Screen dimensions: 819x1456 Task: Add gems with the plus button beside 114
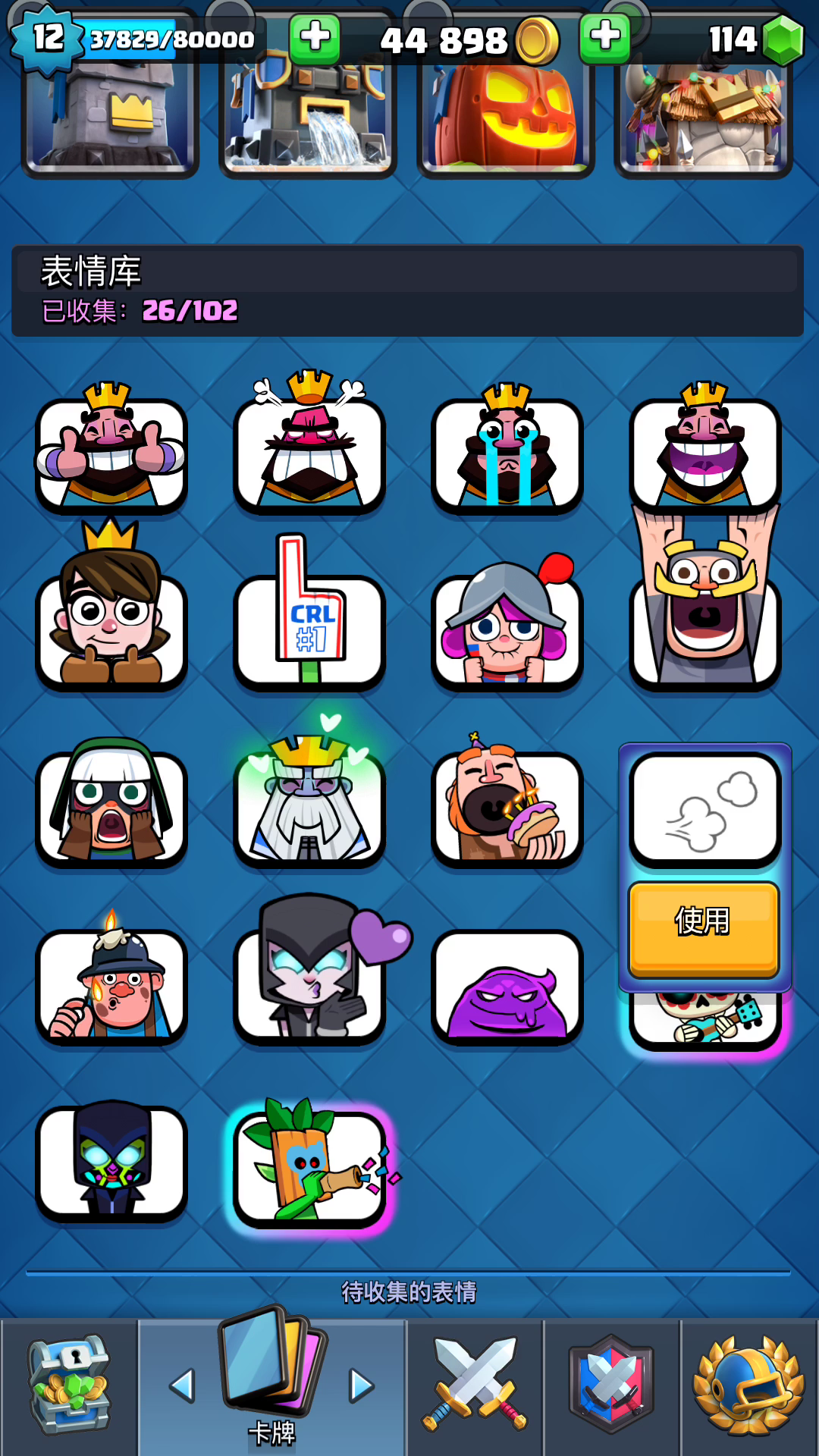pyautogui.click(x=605, y=36)
